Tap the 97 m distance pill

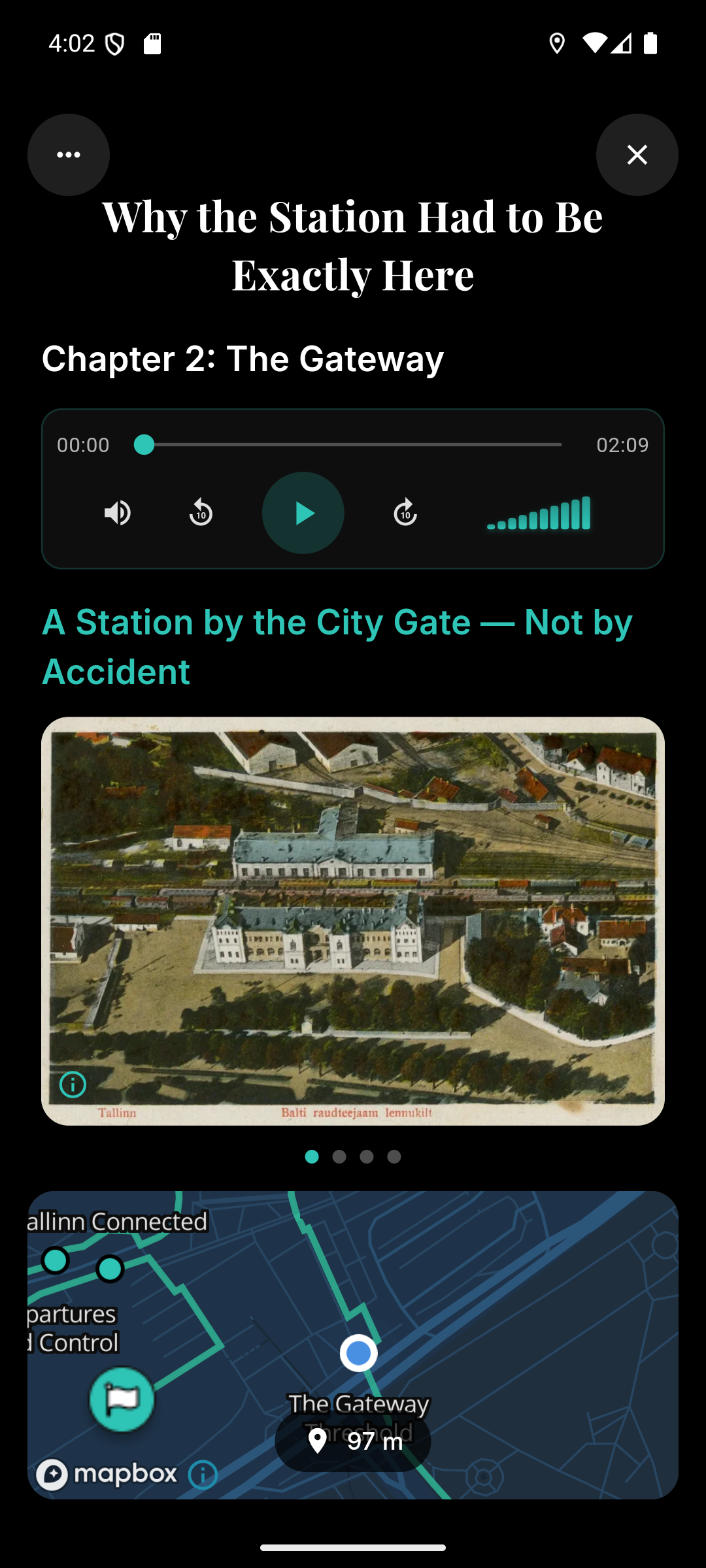[x=353, y=1441]
